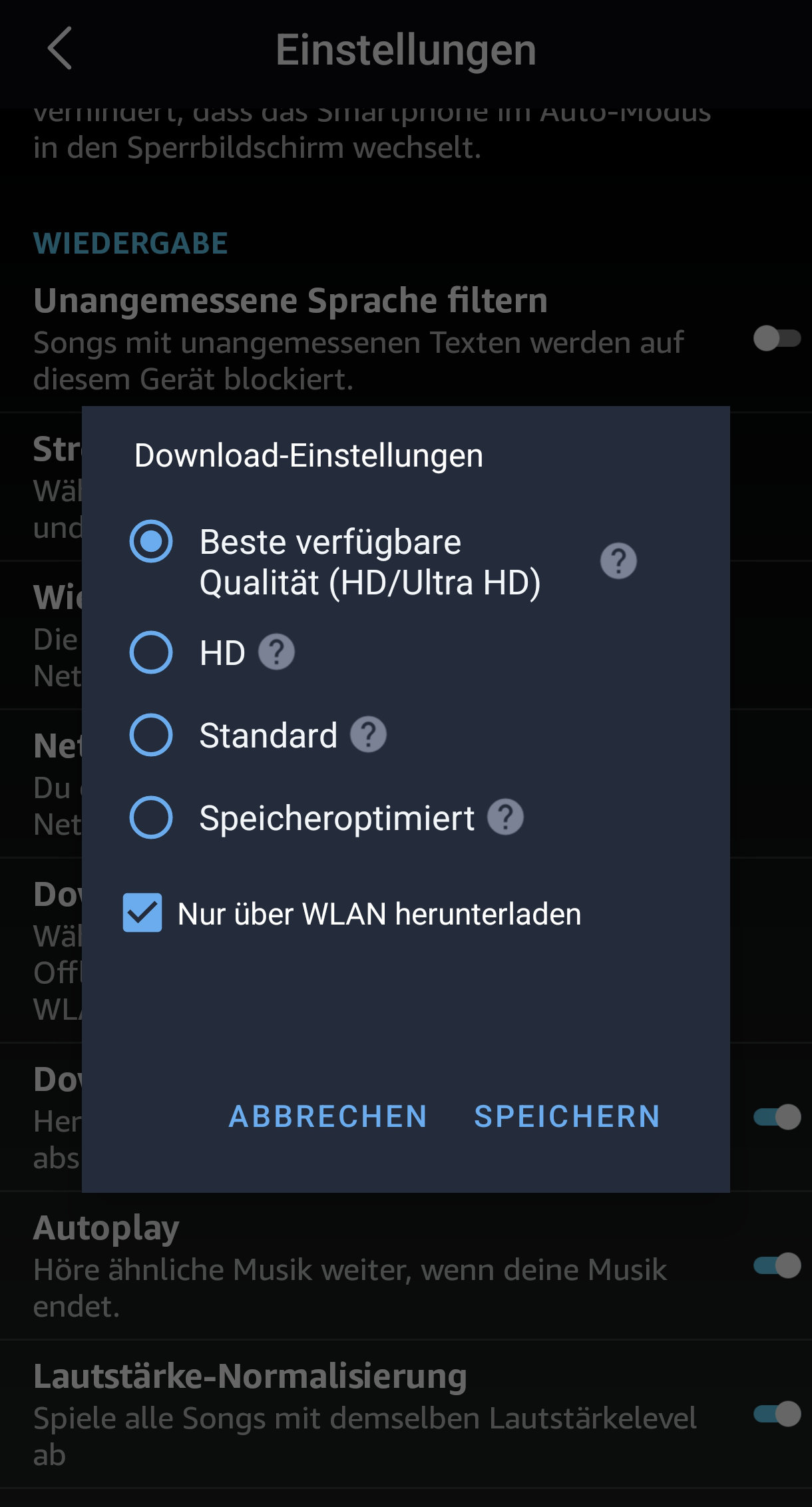
Task: Open help icon for Beste verfügbare Qualität
Action: [618, 561]
